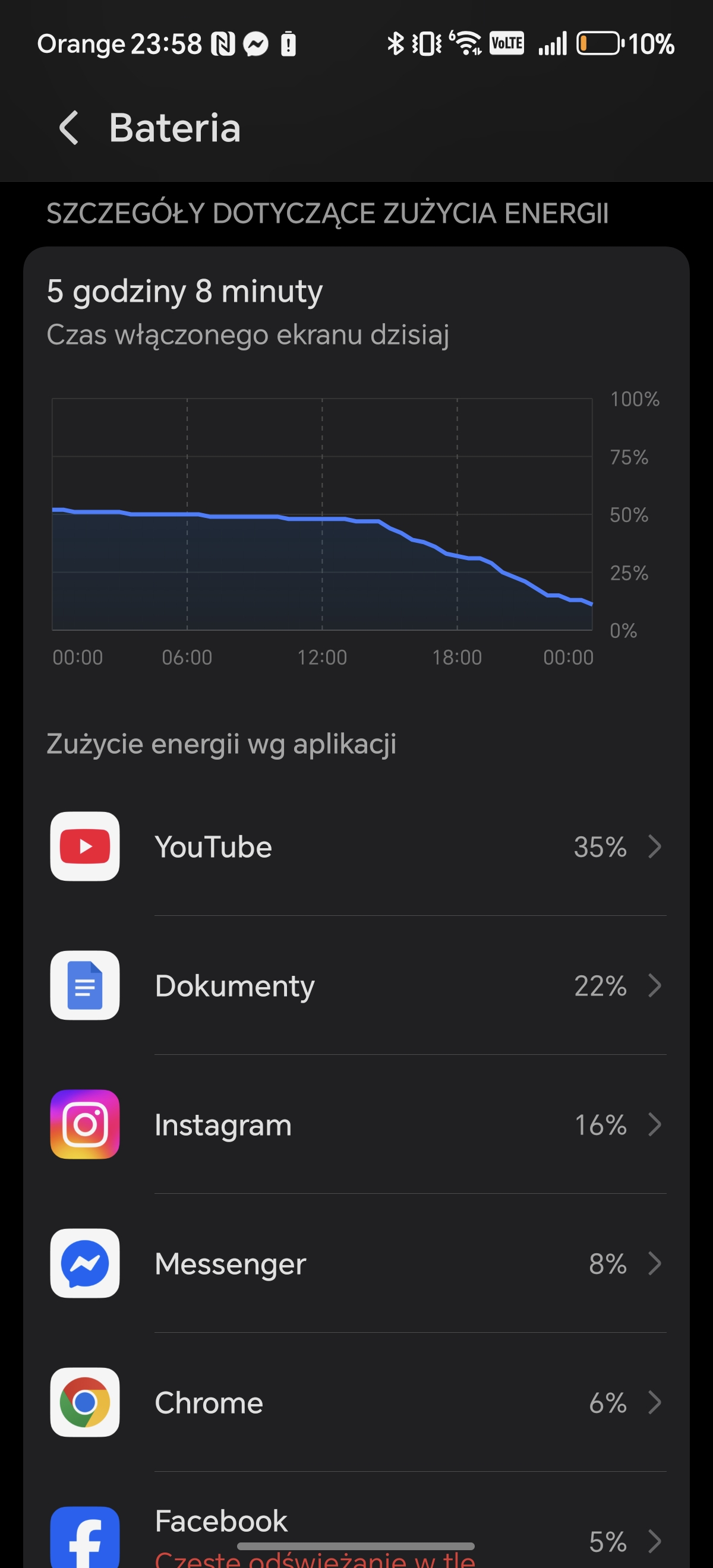Image resolution: width=713 pixels, height=1568 pixels.
Task: Go back from the Bateria screen
Action: [69, 128]
